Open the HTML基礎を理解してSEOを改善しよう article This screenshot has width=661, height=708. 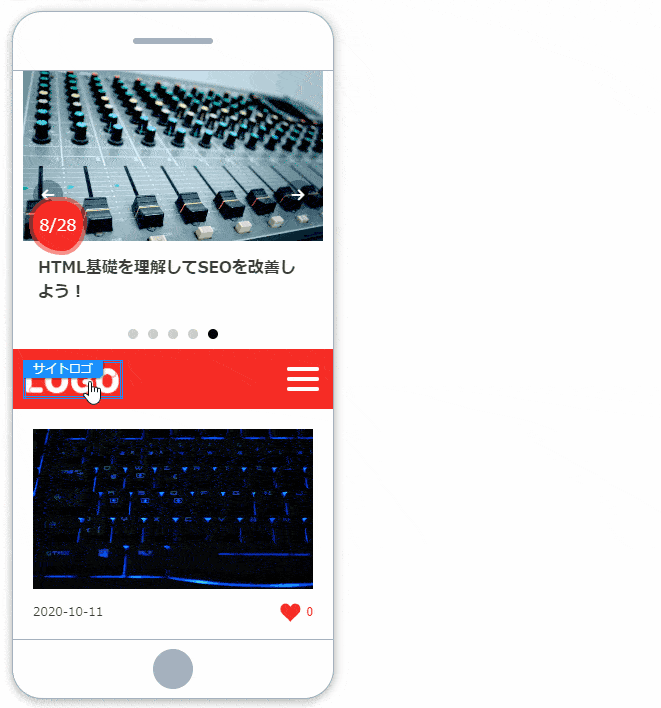(166, 279)
